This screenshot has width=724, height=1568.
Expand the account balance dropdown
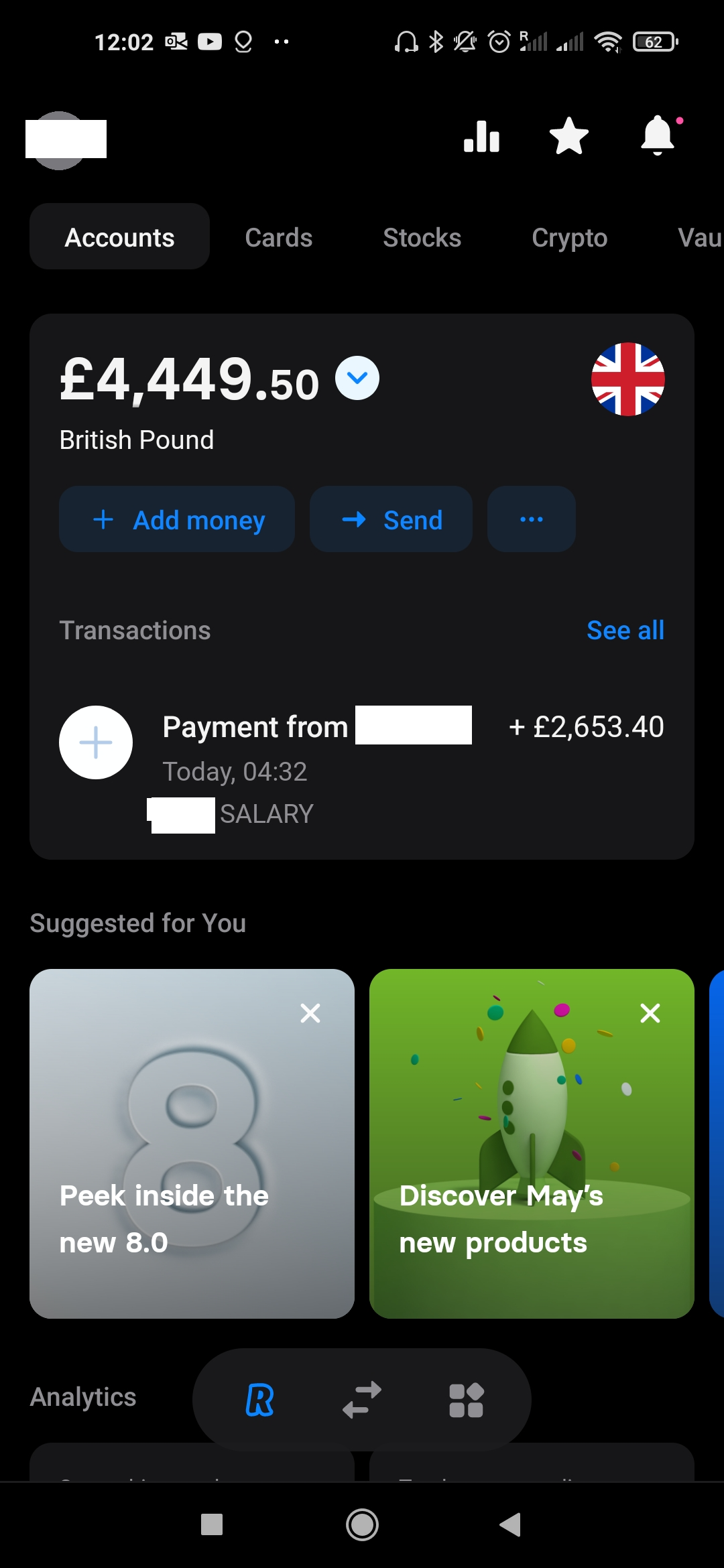click(x=357, y=379)
